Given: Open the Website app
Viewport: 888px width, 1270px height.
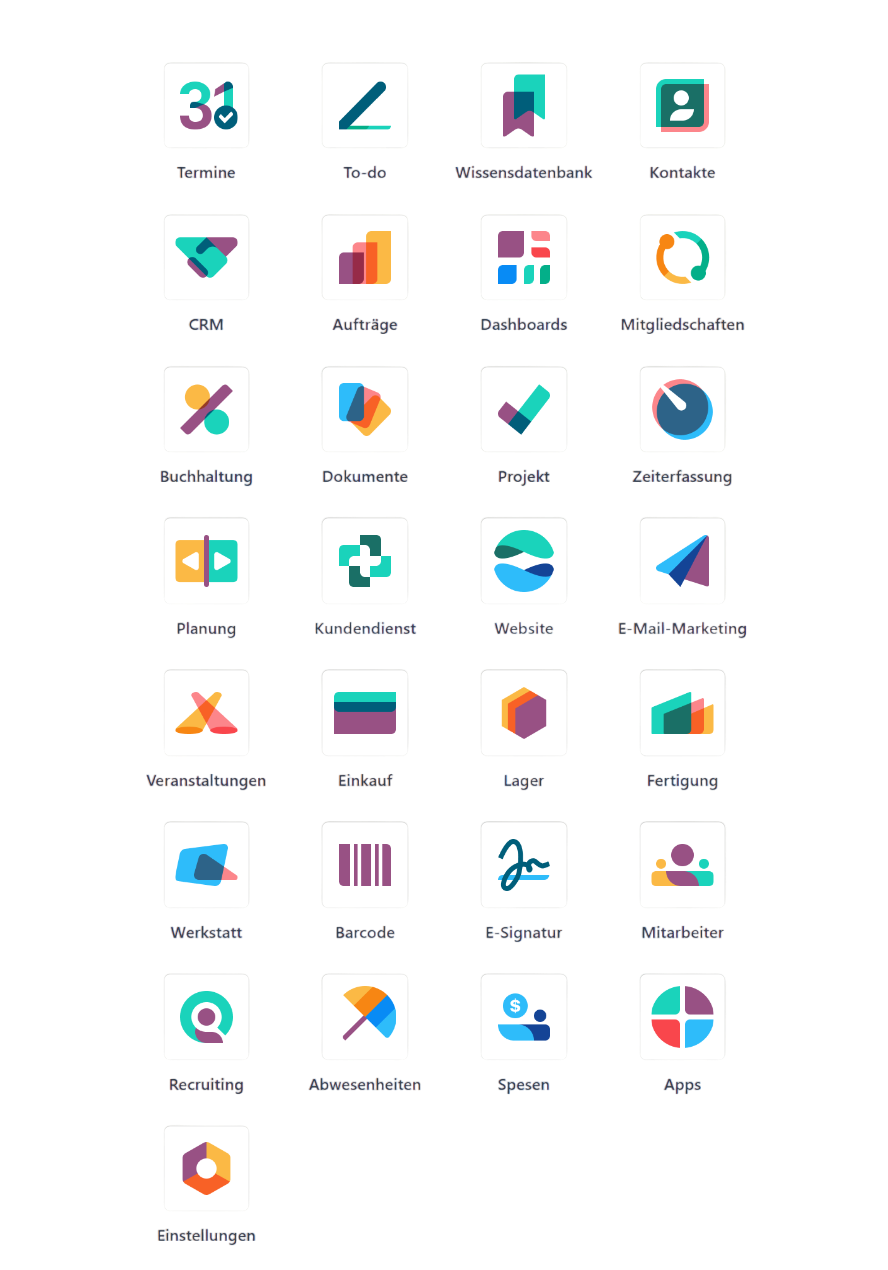Looking at the screenshot, I should point(523,561).
